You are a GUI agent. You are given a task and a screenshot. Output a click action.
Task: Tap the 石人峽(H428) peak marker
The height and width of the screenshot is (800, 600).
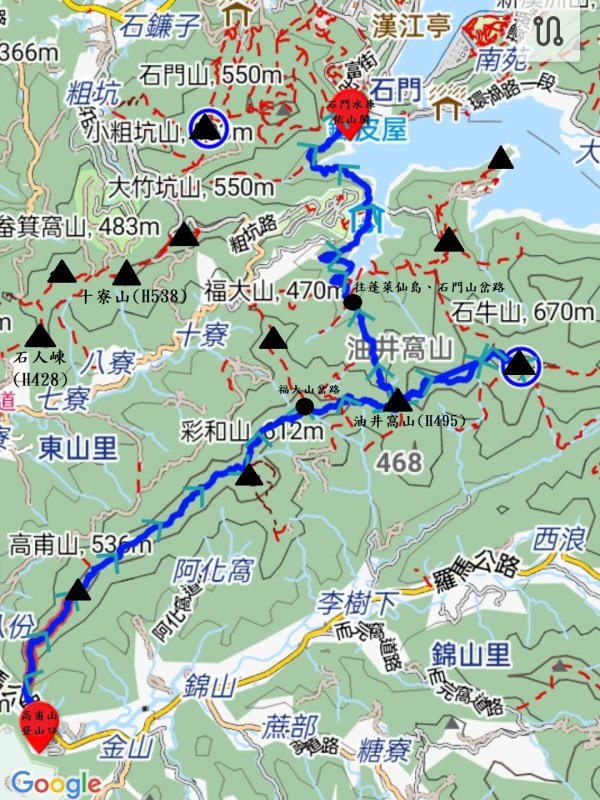click(40, 335)
